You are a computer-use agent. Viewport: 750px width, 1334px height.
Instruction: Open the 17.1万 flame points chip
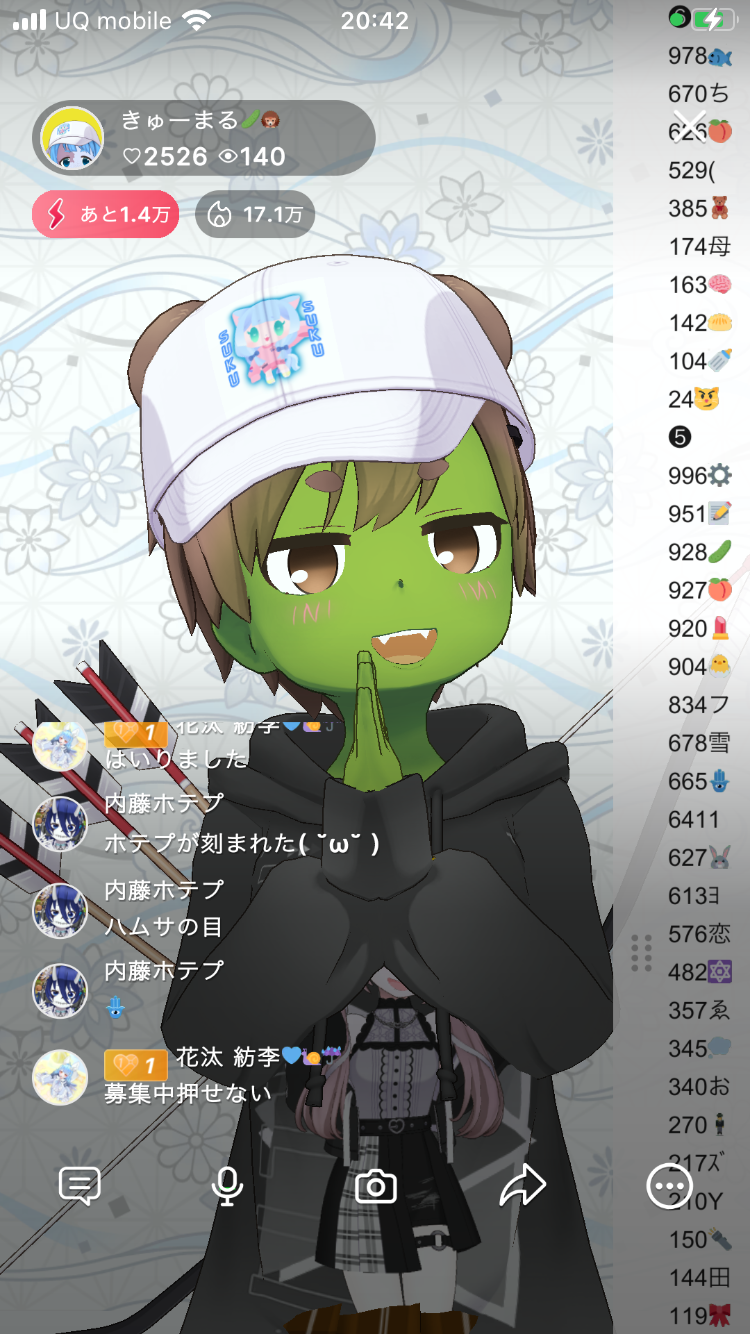coord(255,214)
